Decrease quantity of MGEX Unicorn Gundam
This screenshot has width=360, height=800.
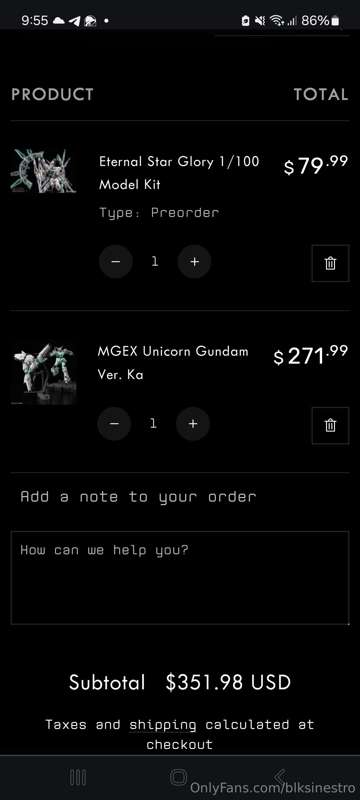(114, 424)
